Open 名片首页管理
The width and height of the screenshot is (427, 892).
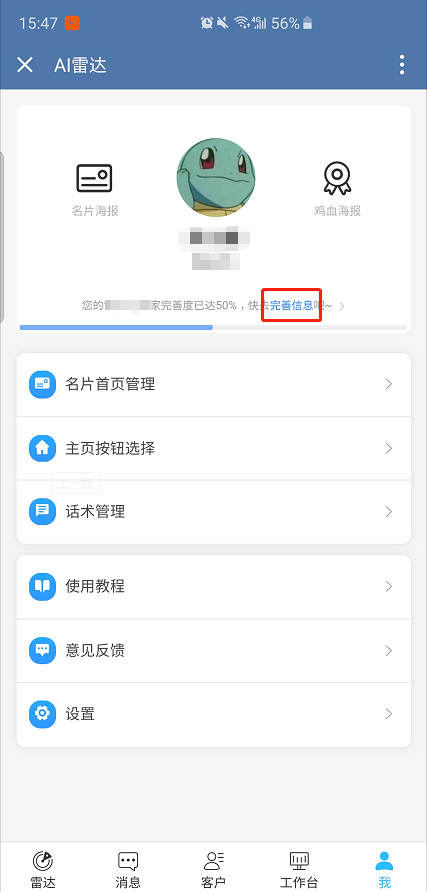[214, 385]
